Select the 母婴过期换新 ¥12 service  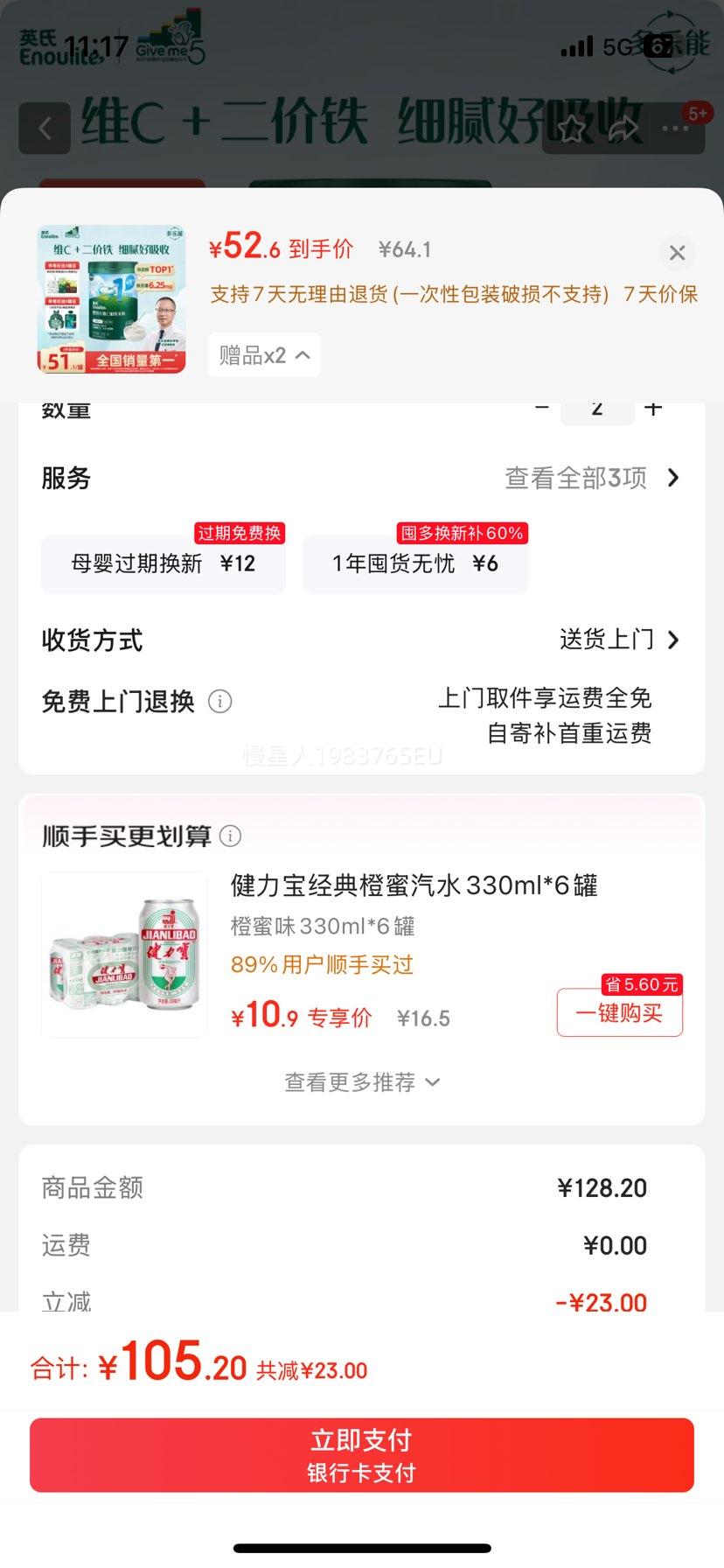click(x=163, y=563)
